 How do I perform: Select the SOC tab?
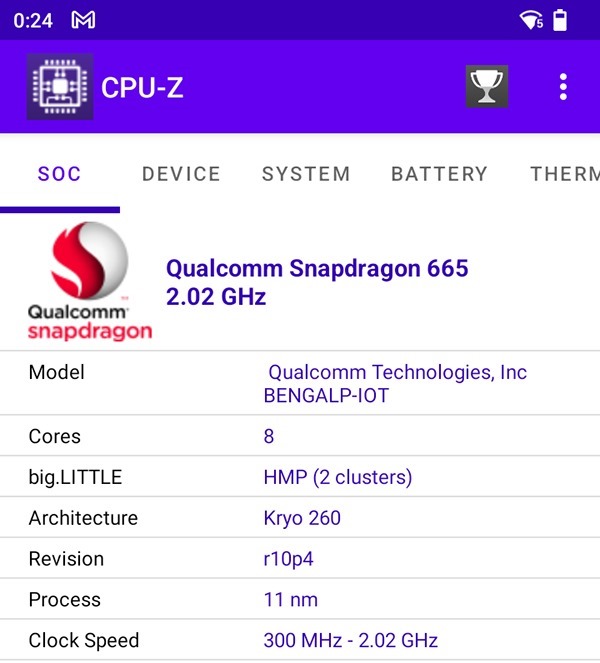pyautogui.click(x=60, y=174)
